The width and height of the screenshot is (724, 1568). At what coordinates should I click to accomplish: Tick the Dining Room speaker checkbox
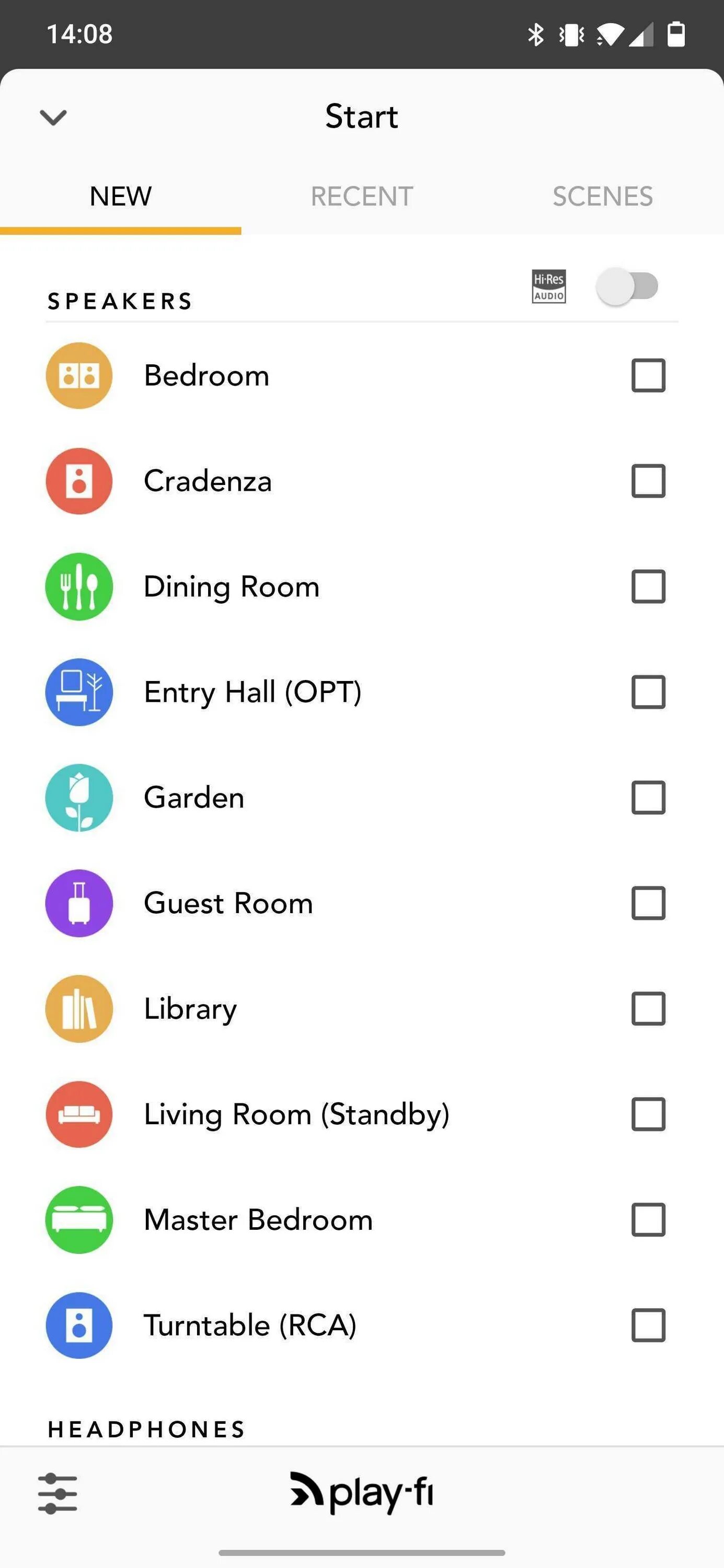tap(648, 587)
